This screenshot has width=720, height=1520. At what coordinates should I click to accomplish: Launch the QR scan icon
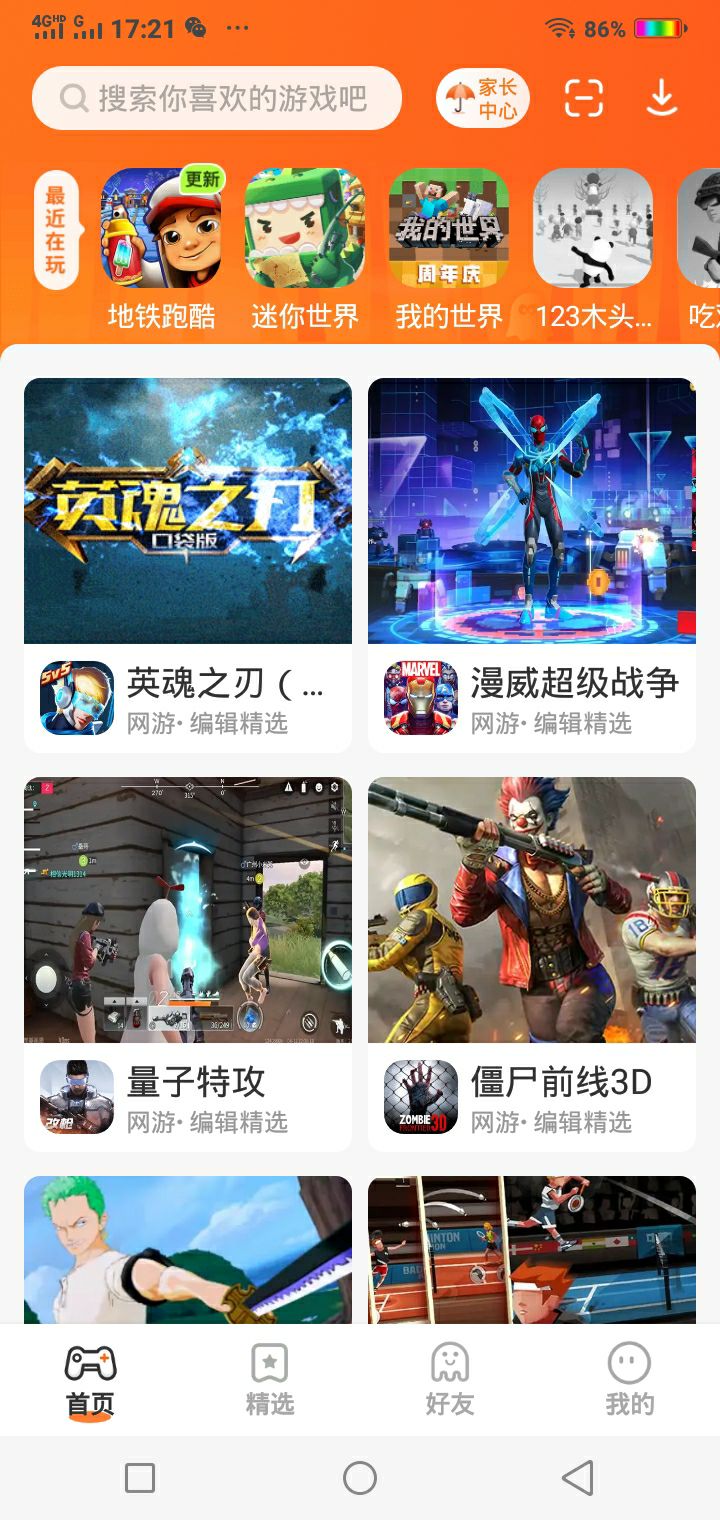click(x=584, y=98)
